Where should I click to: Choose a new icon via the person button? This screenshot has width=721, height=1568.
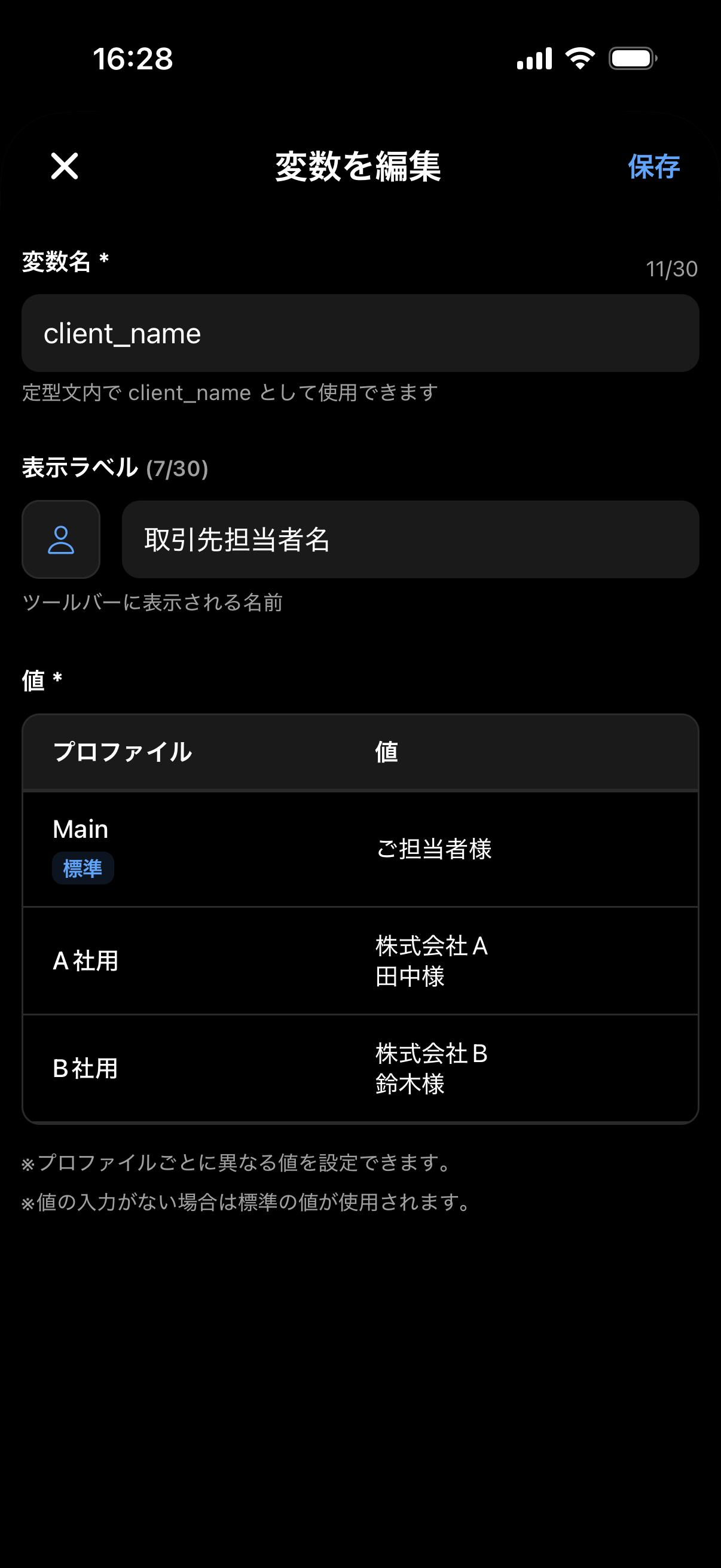coord(61,539)
